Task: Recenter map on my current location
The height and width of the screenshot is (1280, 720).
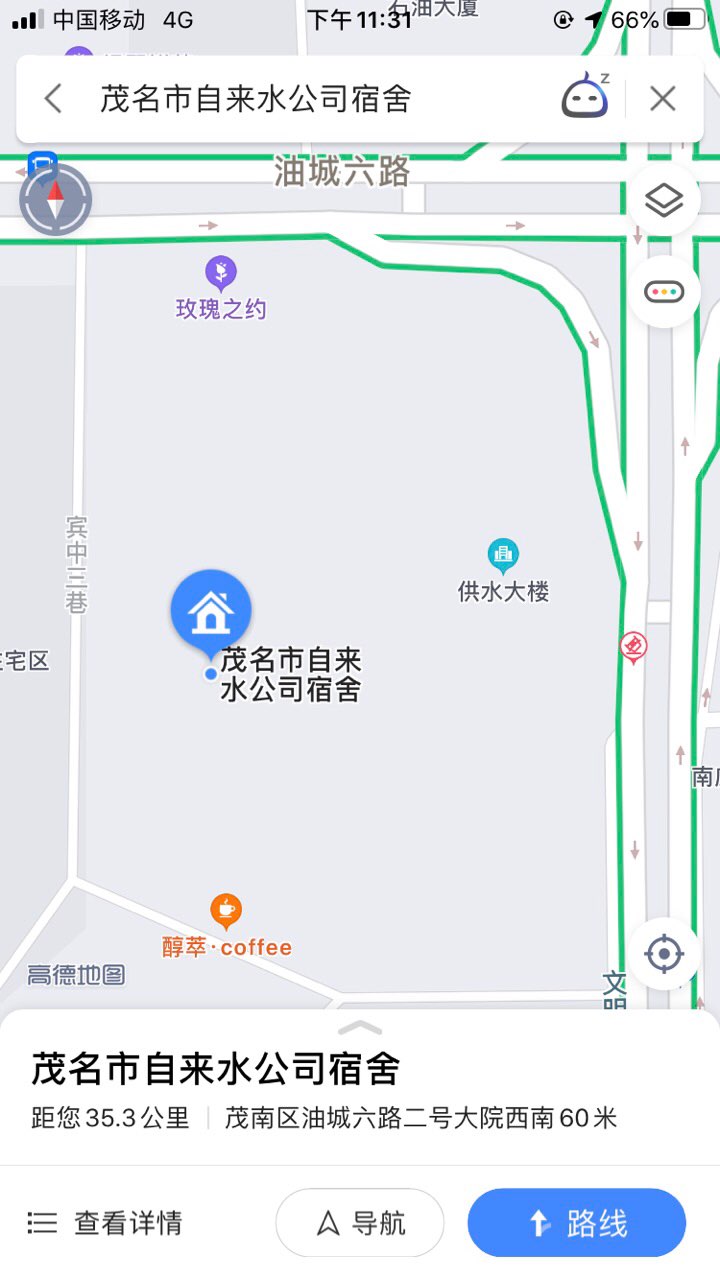Action: coord(664,954)
